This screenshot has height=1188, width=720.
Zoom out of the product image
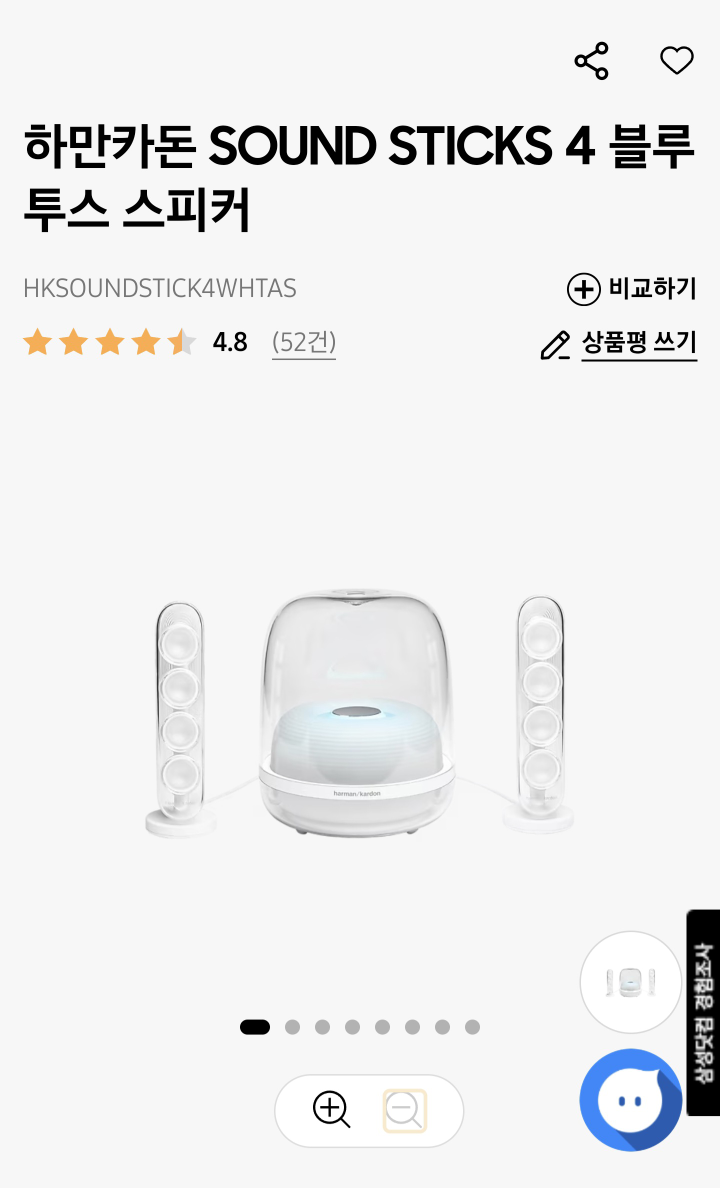404,1110
